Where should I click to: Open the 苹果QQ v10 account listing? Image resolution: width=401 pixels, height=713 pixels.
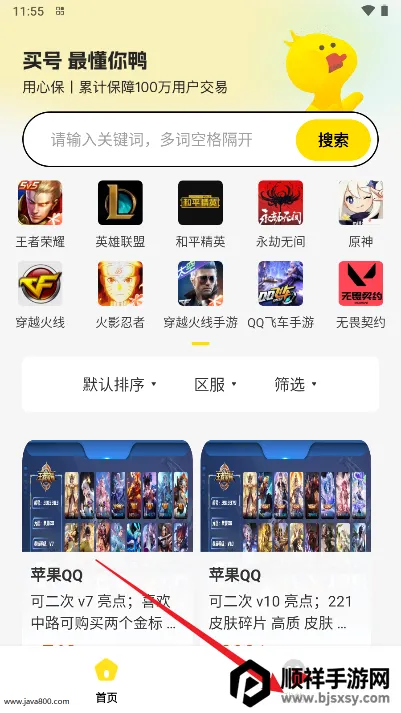click(286, 542)
